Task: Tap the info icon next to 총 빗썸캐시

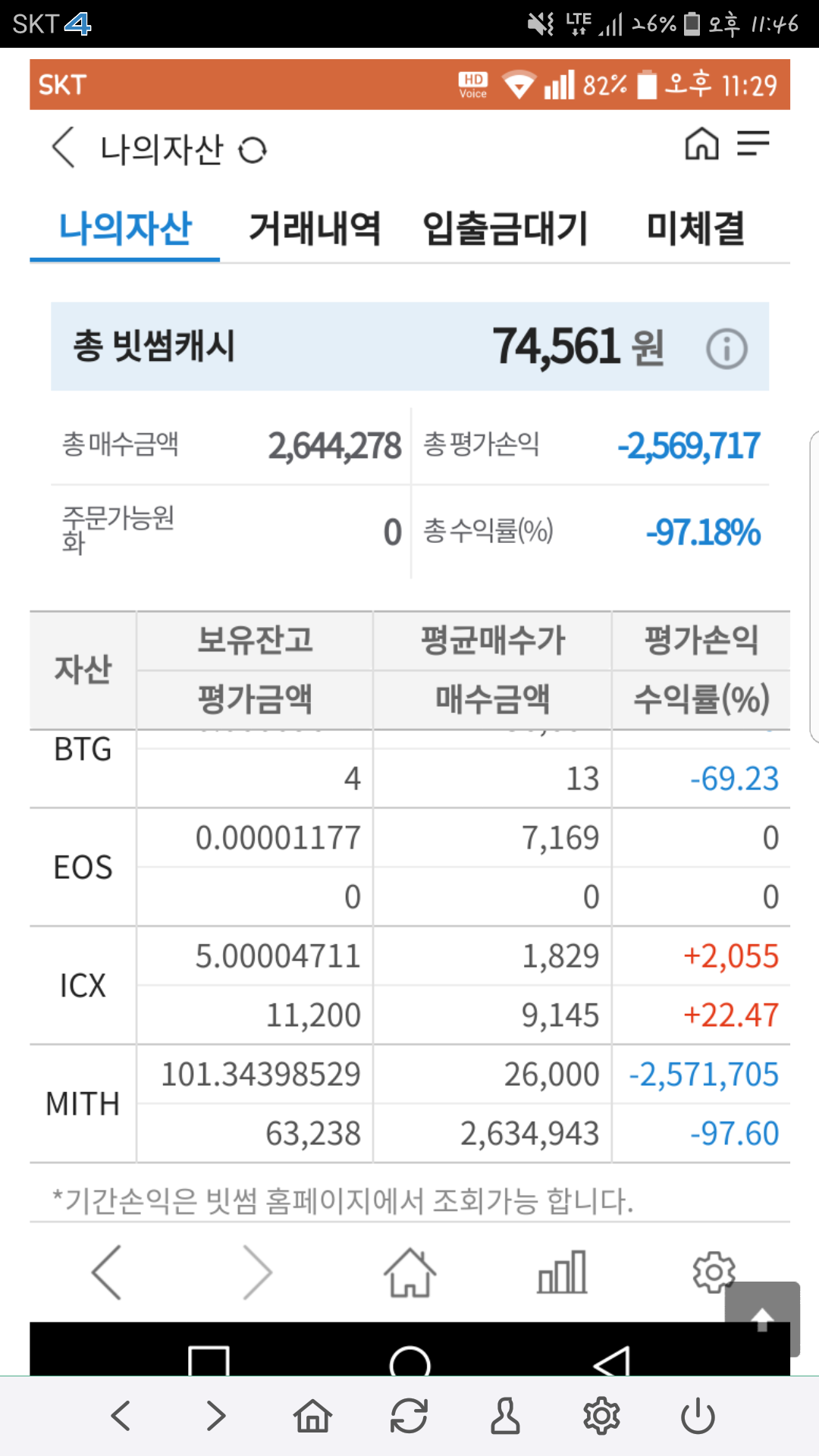Action: point(726,347)
